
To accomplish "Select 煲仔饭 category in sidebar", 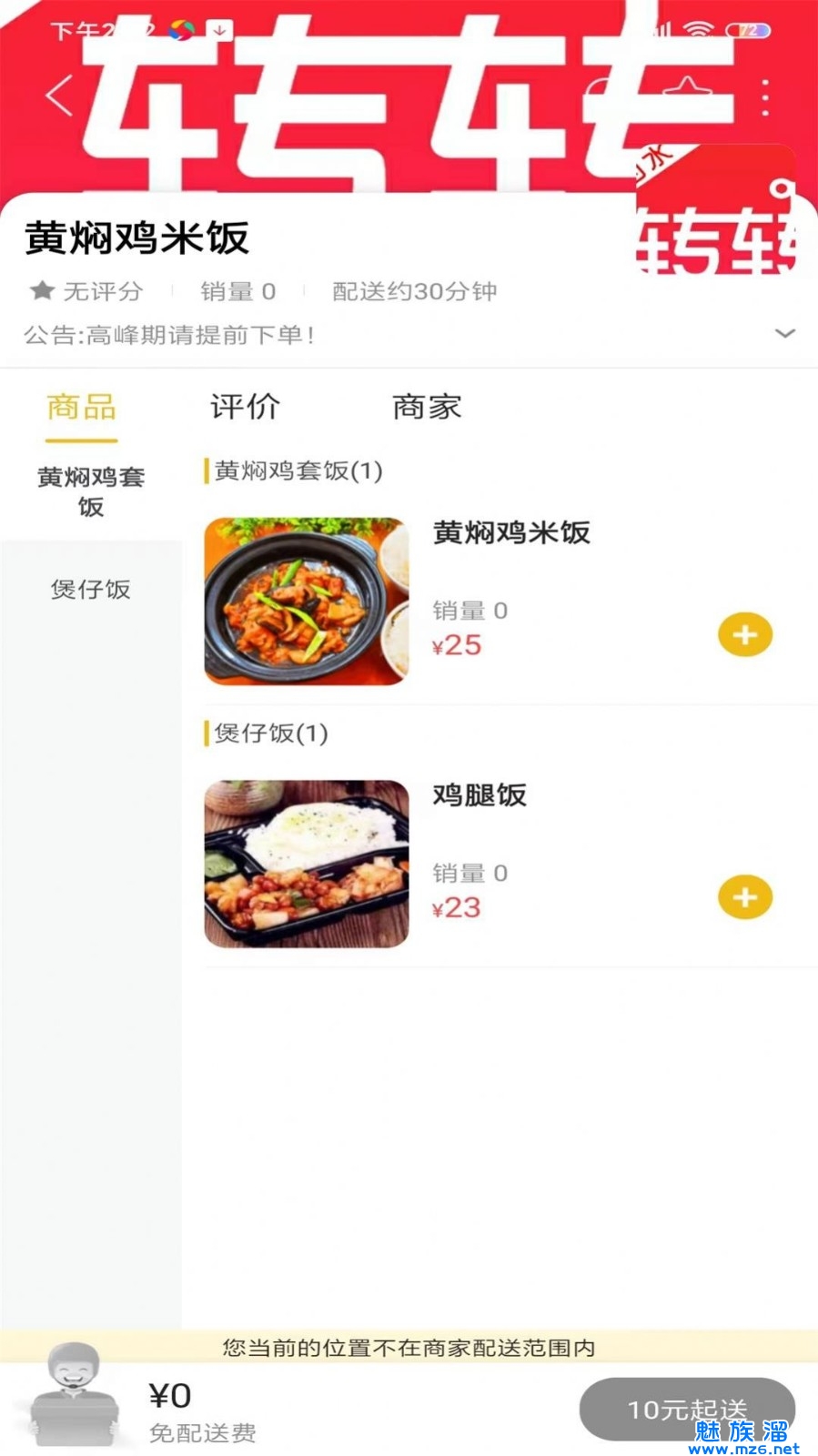I will 91,589.
